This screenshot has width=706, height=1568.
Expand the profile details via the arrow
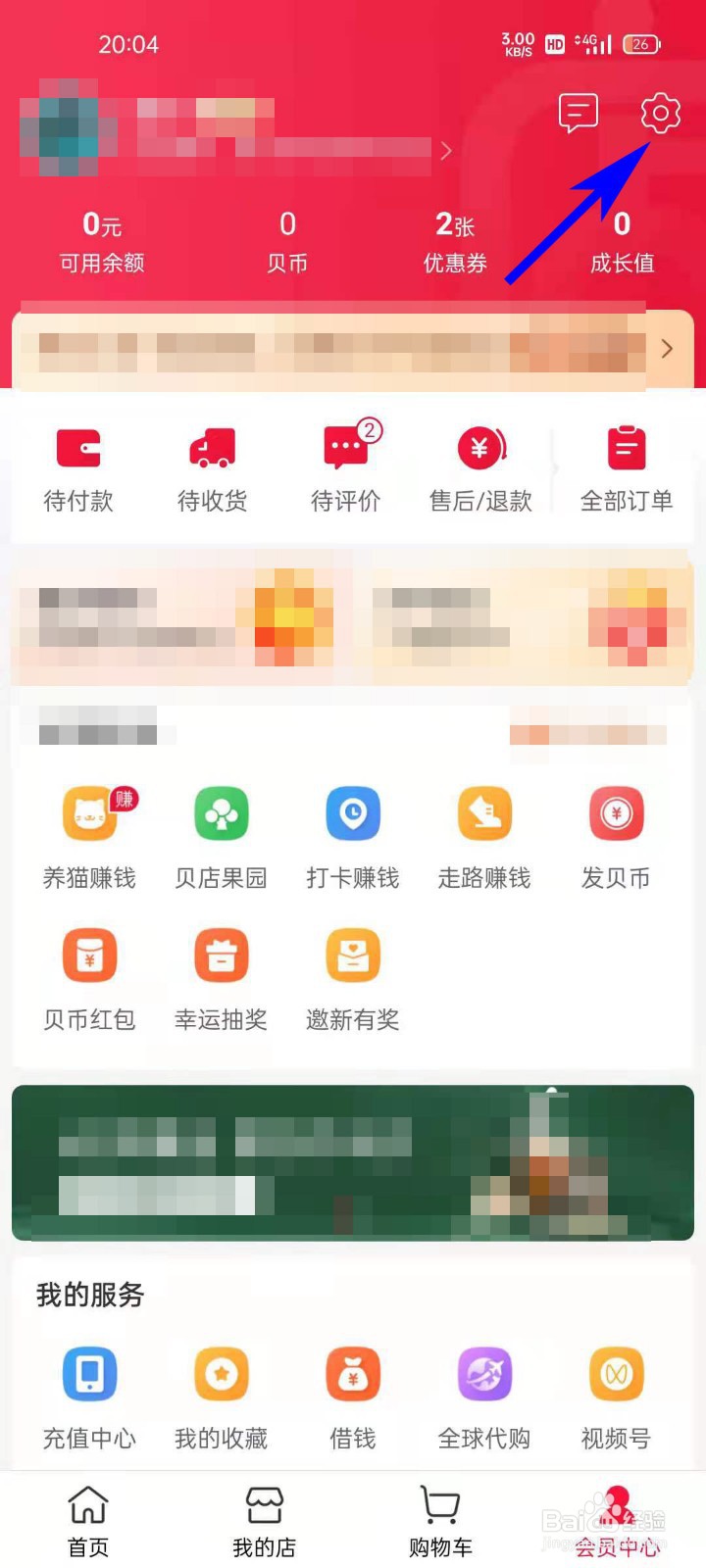(x=447, y=151)
